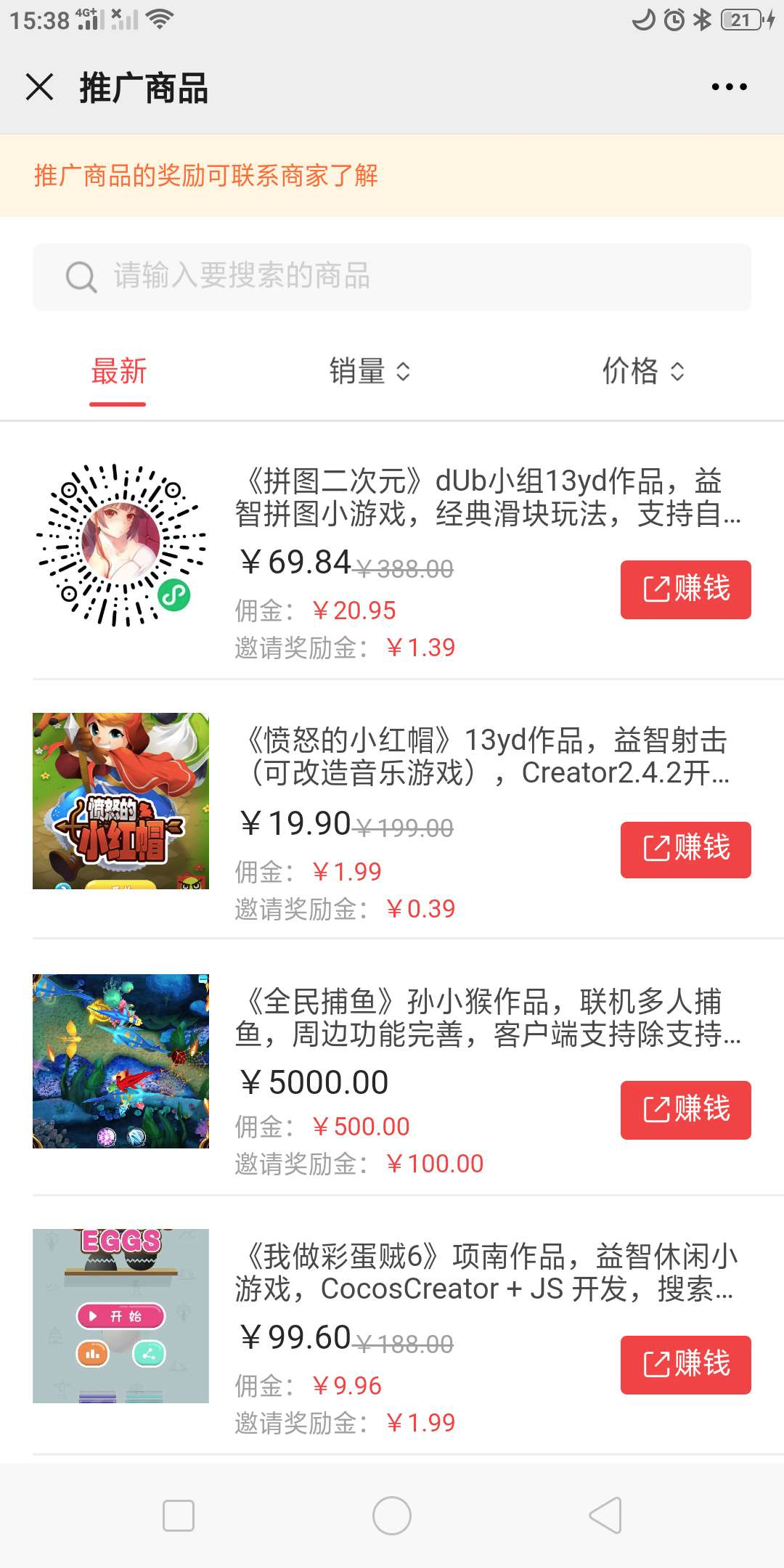Open the recent apps view
The width and height of the screenshot is (784, 1568).
pos(179,1516)
